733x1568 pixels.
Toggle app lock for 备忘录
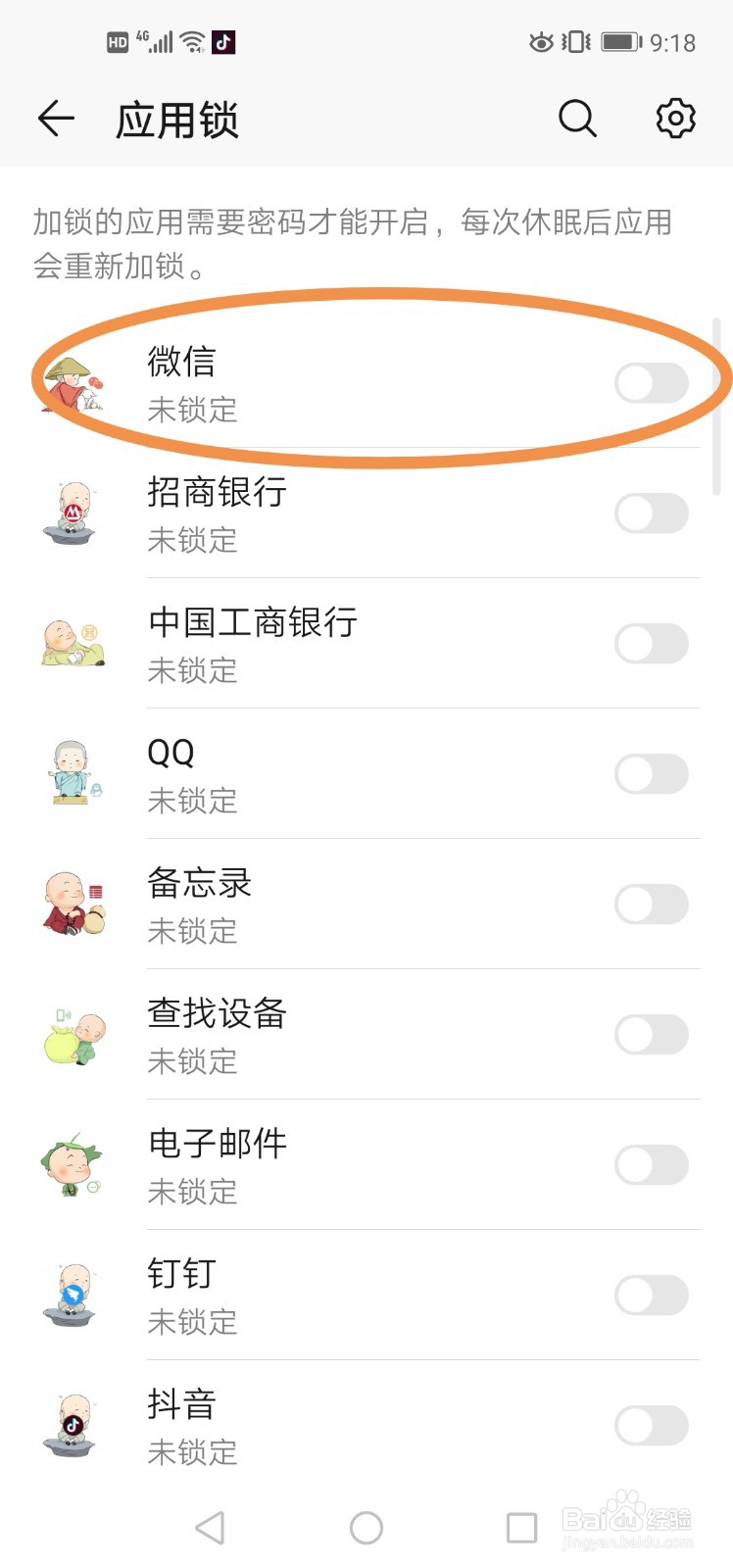pos(652,904)
